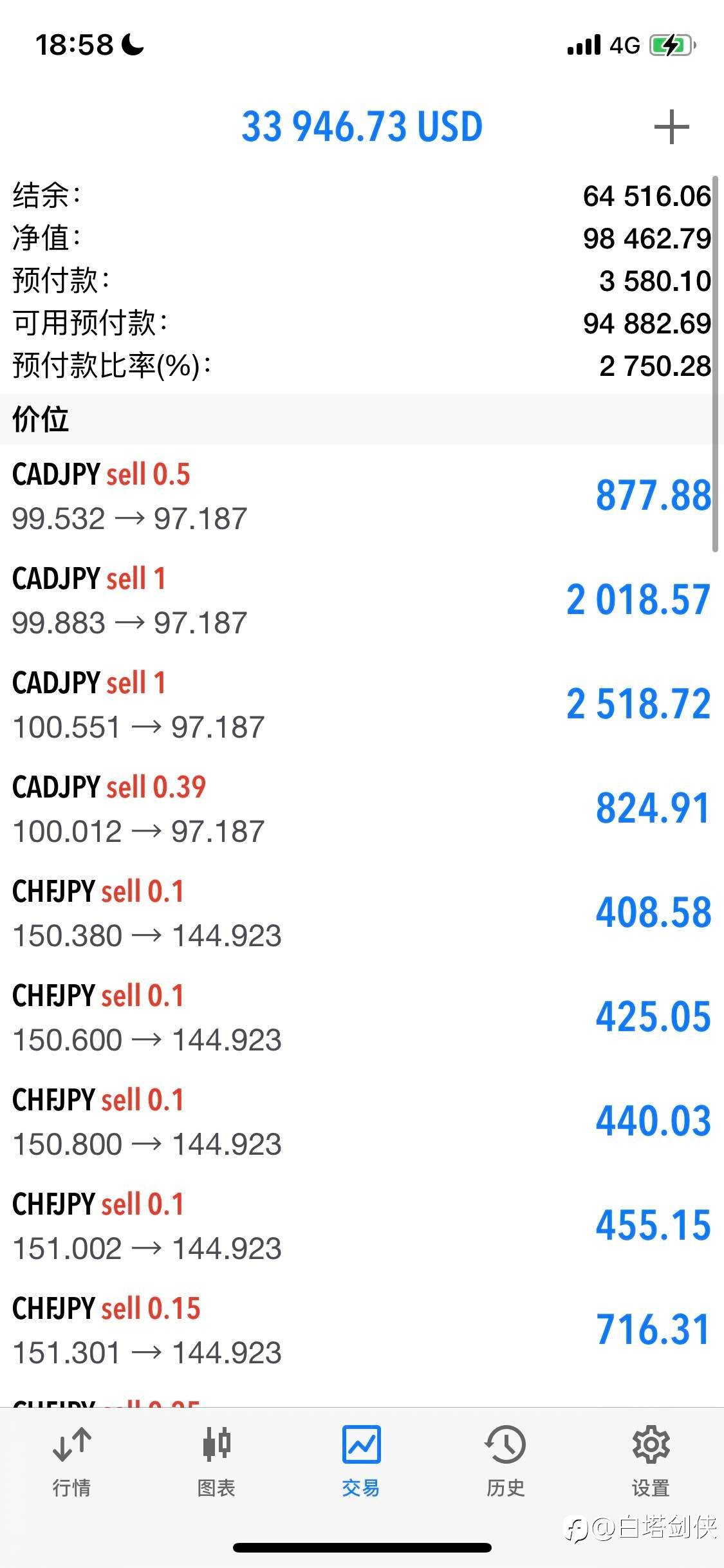This screenshot has width=724, height=1568.
Task: Select CADJPY sell 1 position at 99.883
Action: 362,601
